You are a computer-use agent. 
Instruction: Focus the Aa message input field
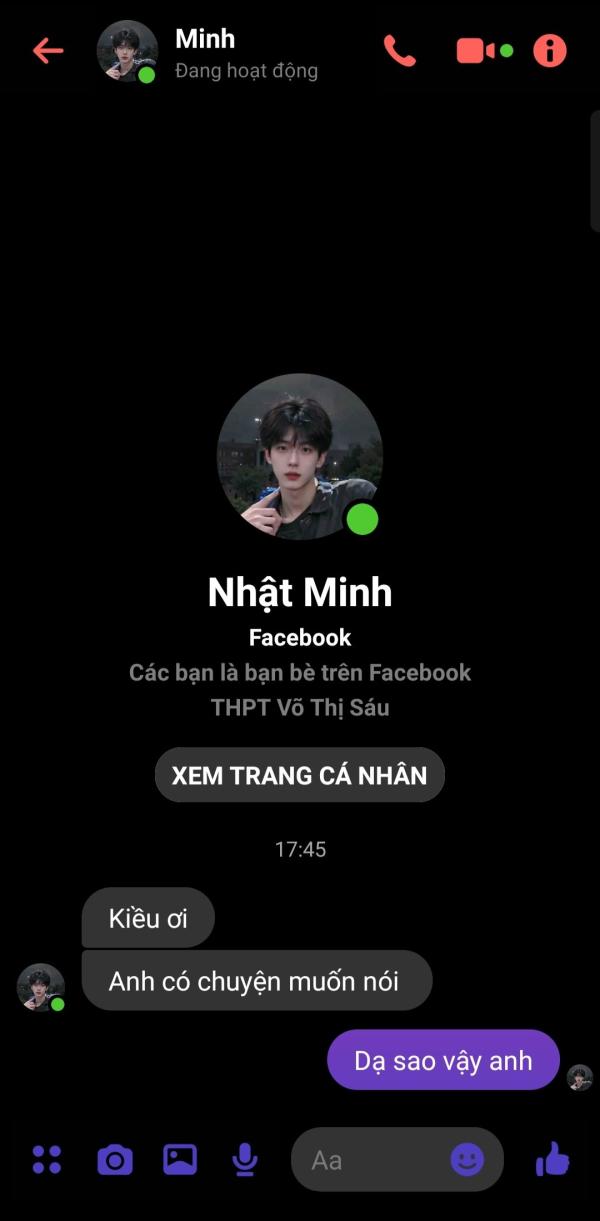397,1160
